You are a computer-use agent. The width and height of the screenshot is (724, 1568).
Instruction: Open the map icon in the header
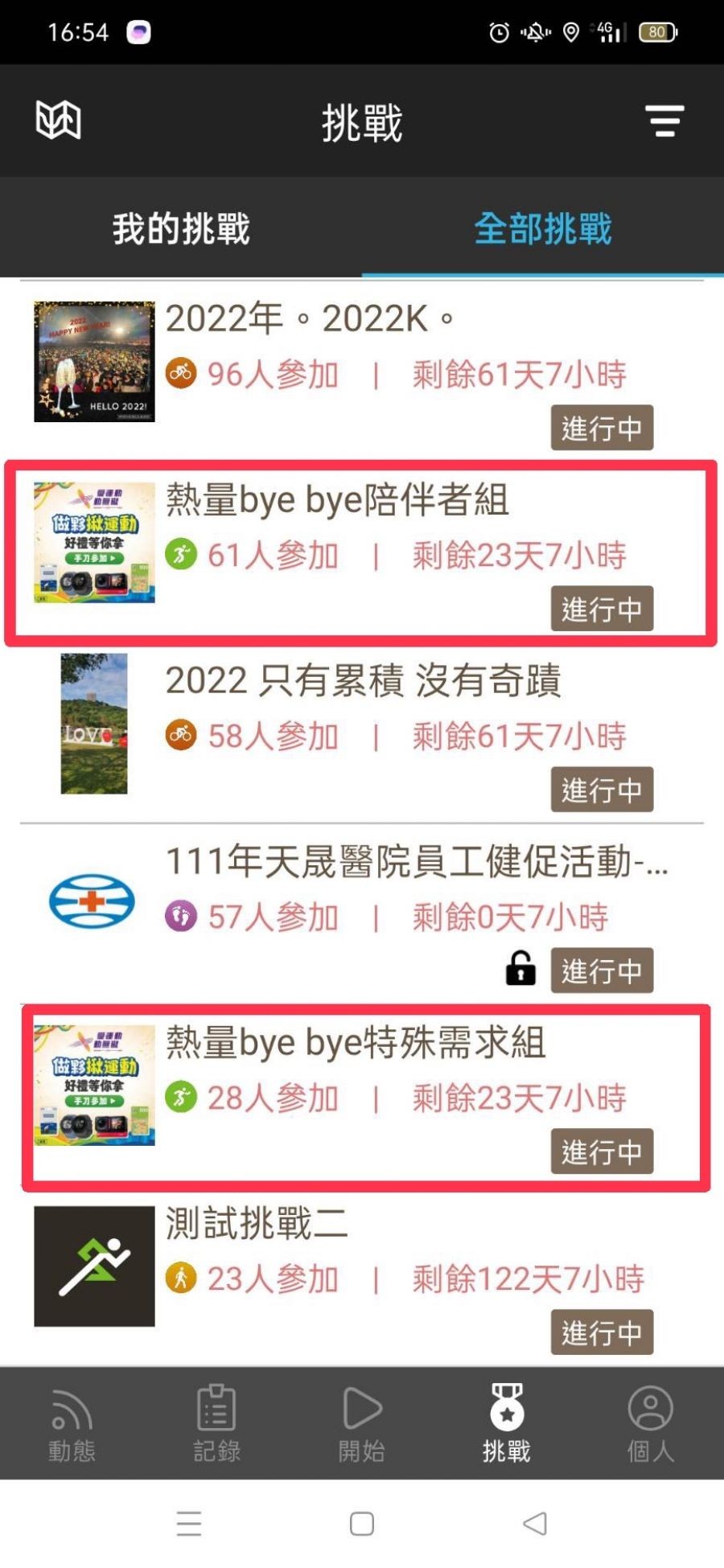pos(58,121)
